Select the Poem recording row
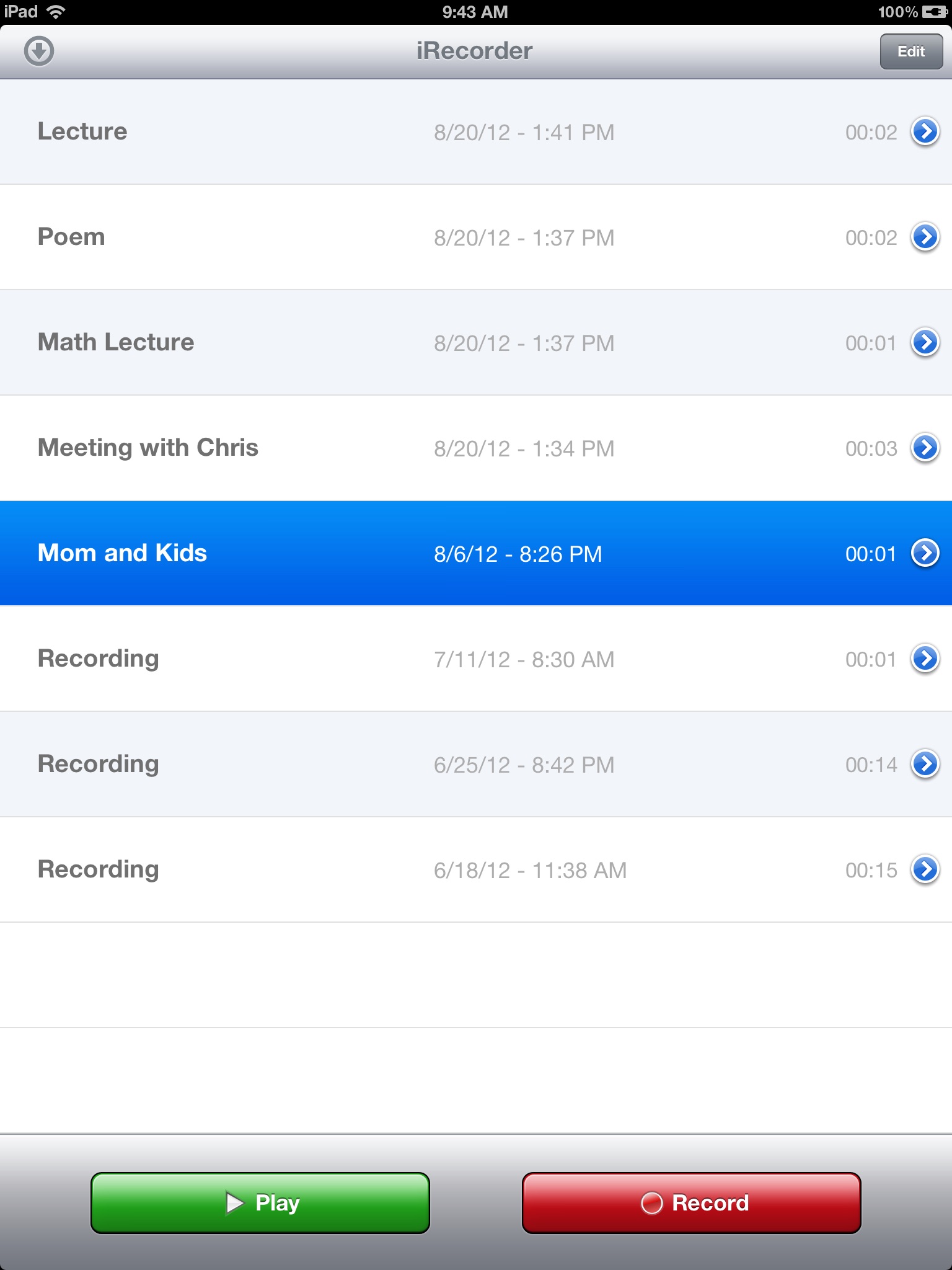The height and width of the screenshot is (1270, 952). (x=476, y=237)
